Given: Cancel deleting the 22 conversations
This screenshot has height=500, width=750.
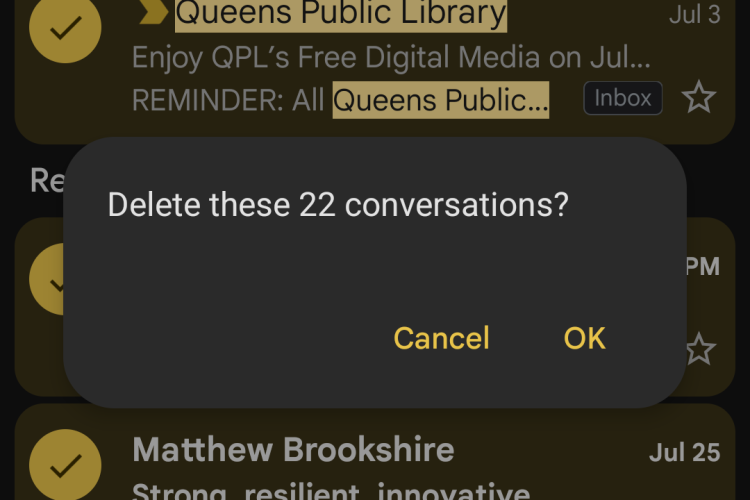Looking at the screenshot, I should 441,338.
